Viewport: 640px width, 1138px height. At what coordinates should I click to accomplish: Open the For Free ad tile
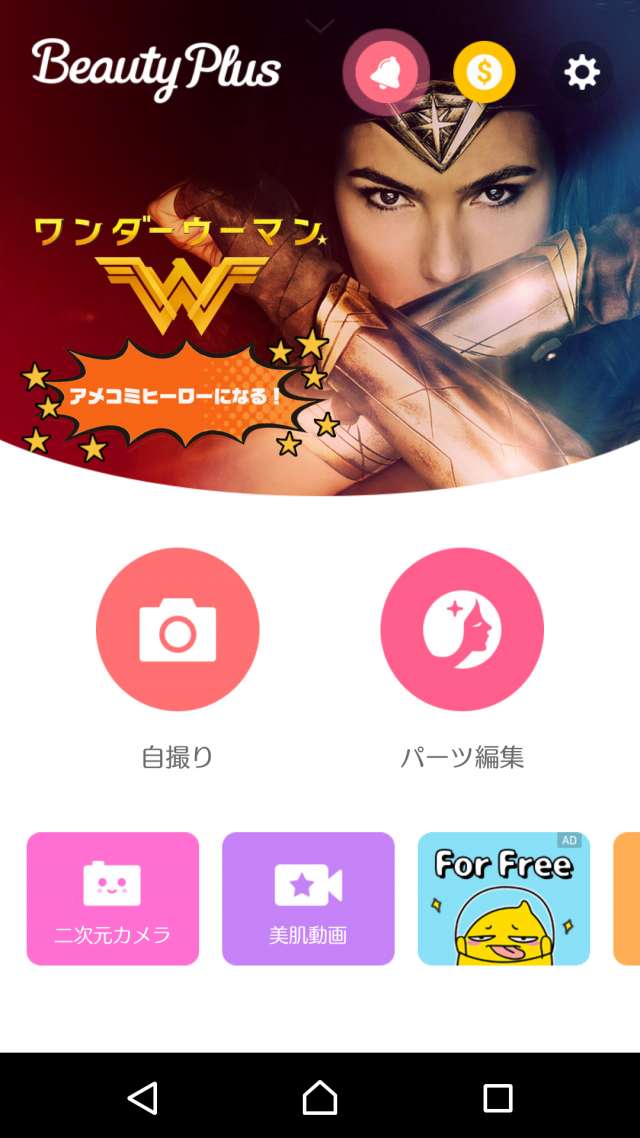click(504, 898)
